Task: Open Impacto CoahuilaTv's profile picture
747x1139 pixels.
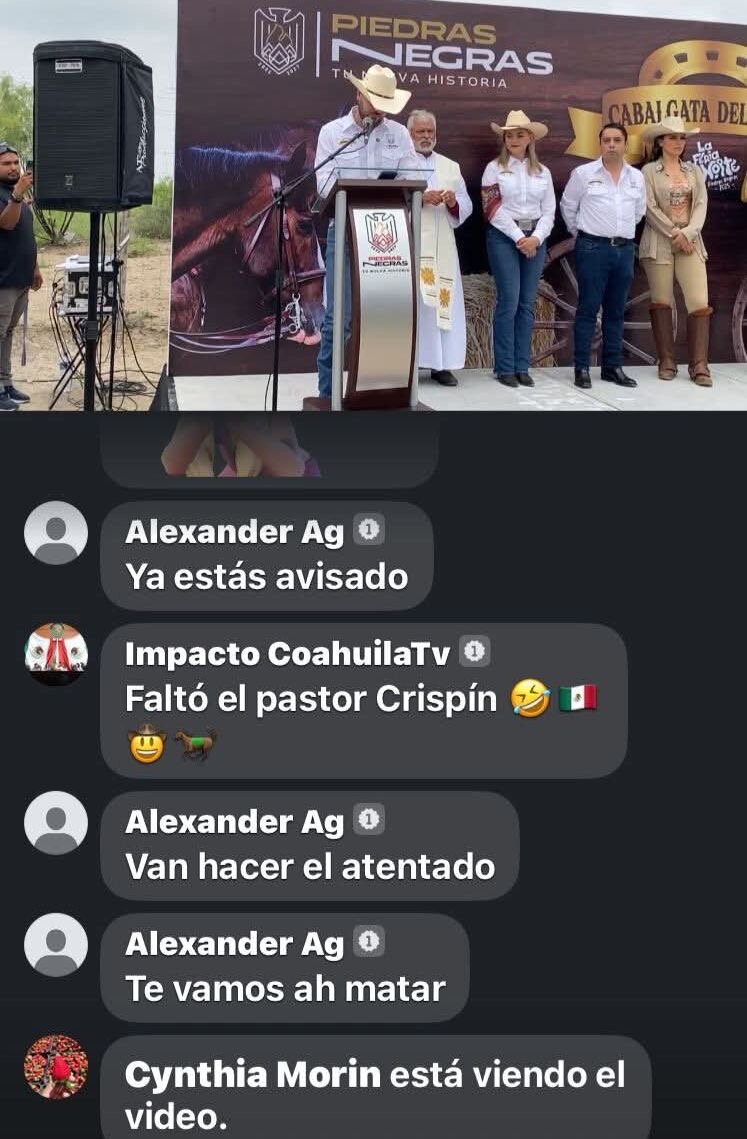Action: (56, 654)
